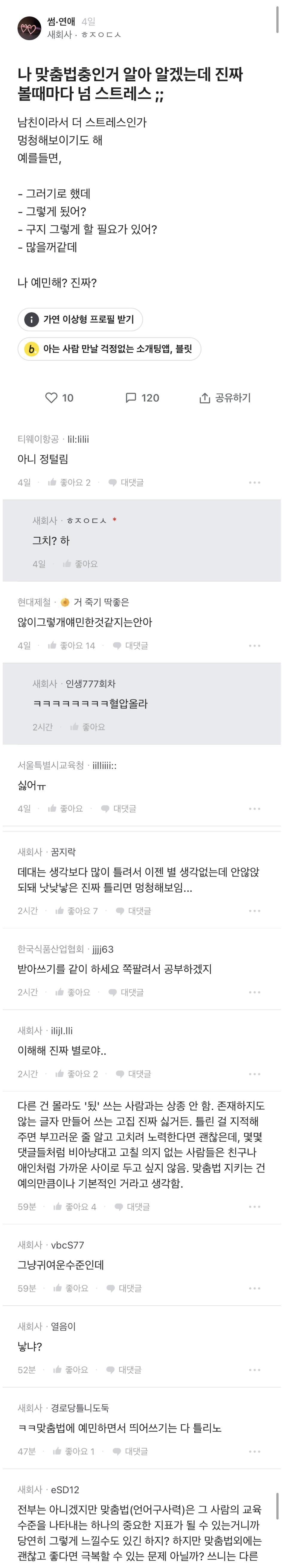Open the 가연 이상형 프로필 받기 chip
Viewport: 282px width, 1568px height.
point(80,319)
